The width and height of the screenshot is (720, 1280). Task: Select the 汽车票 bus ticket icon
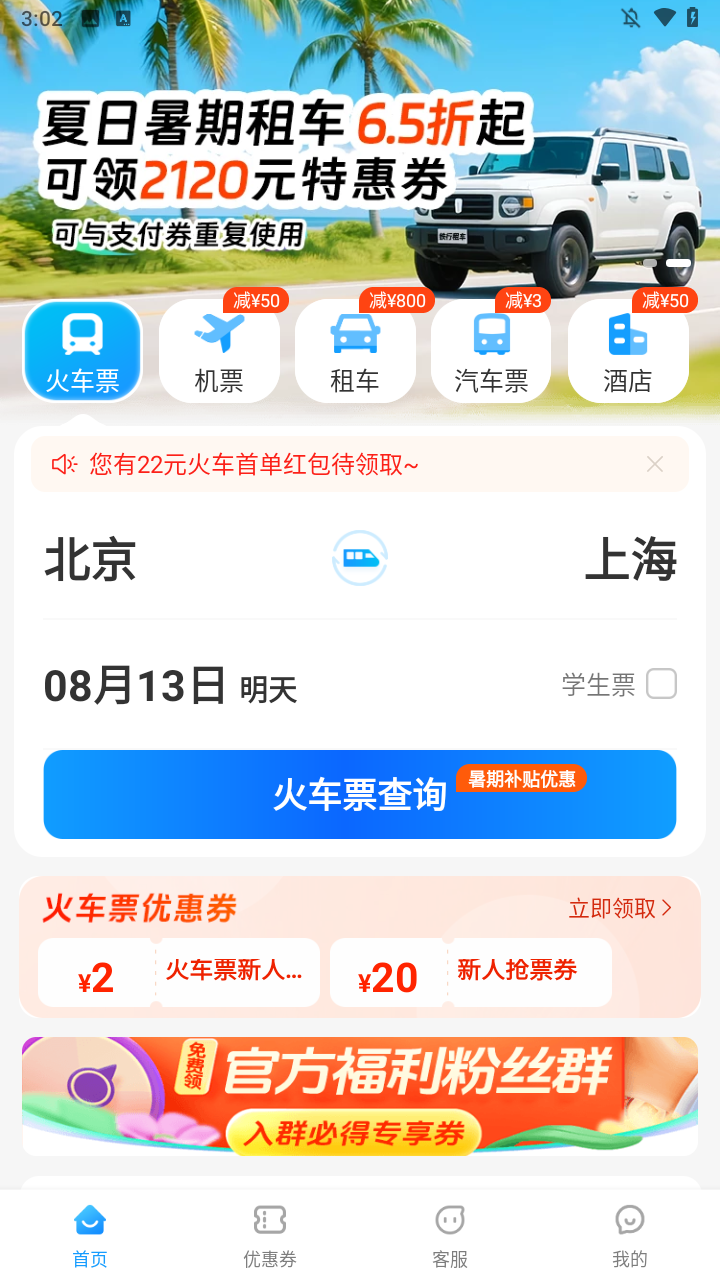pos(491,351)
